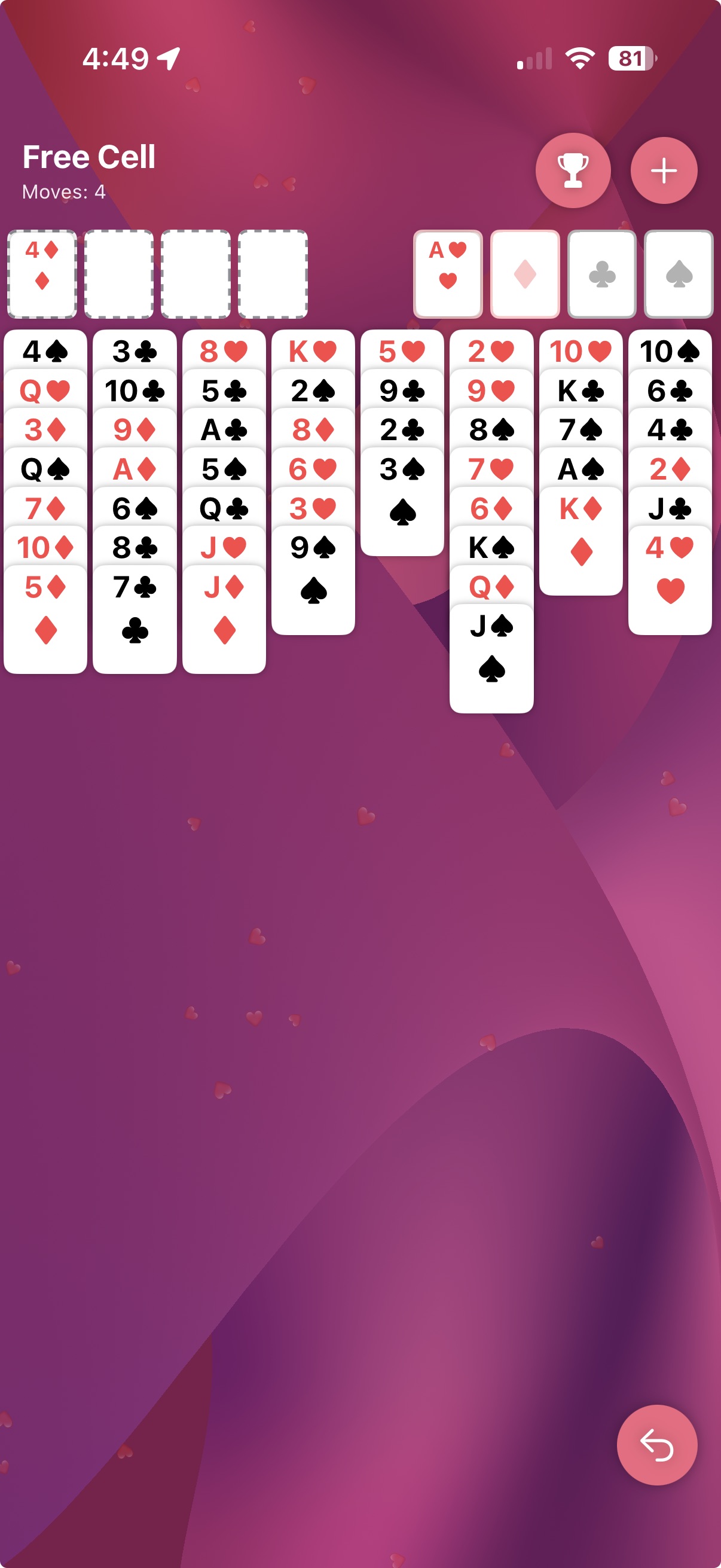
Task: Select the king of diamonds card
Action: tap(581, 539)
